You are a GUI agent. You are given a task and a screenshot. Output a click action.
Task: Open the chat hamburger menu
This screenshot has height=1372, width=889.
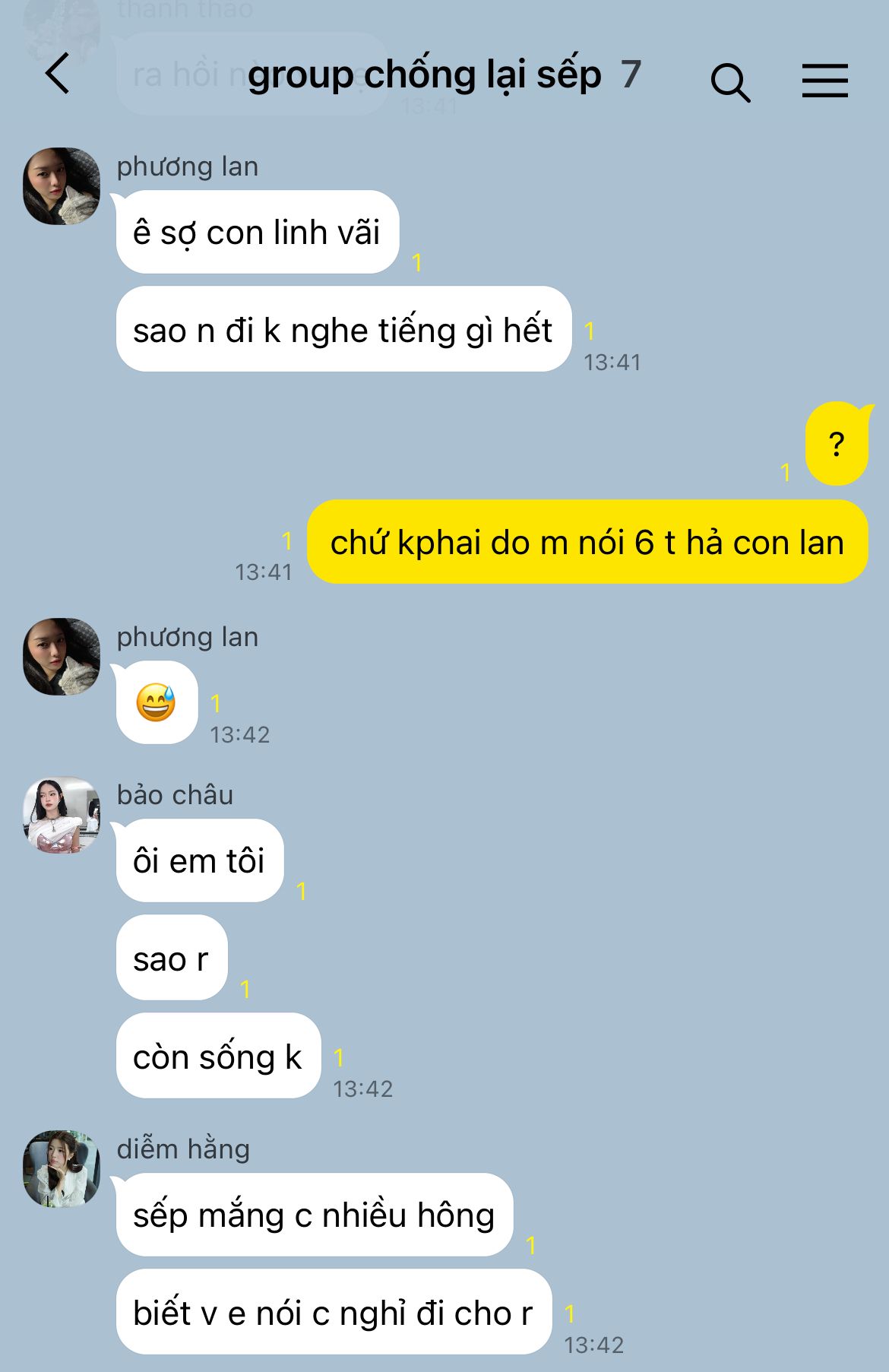point(824,81)
